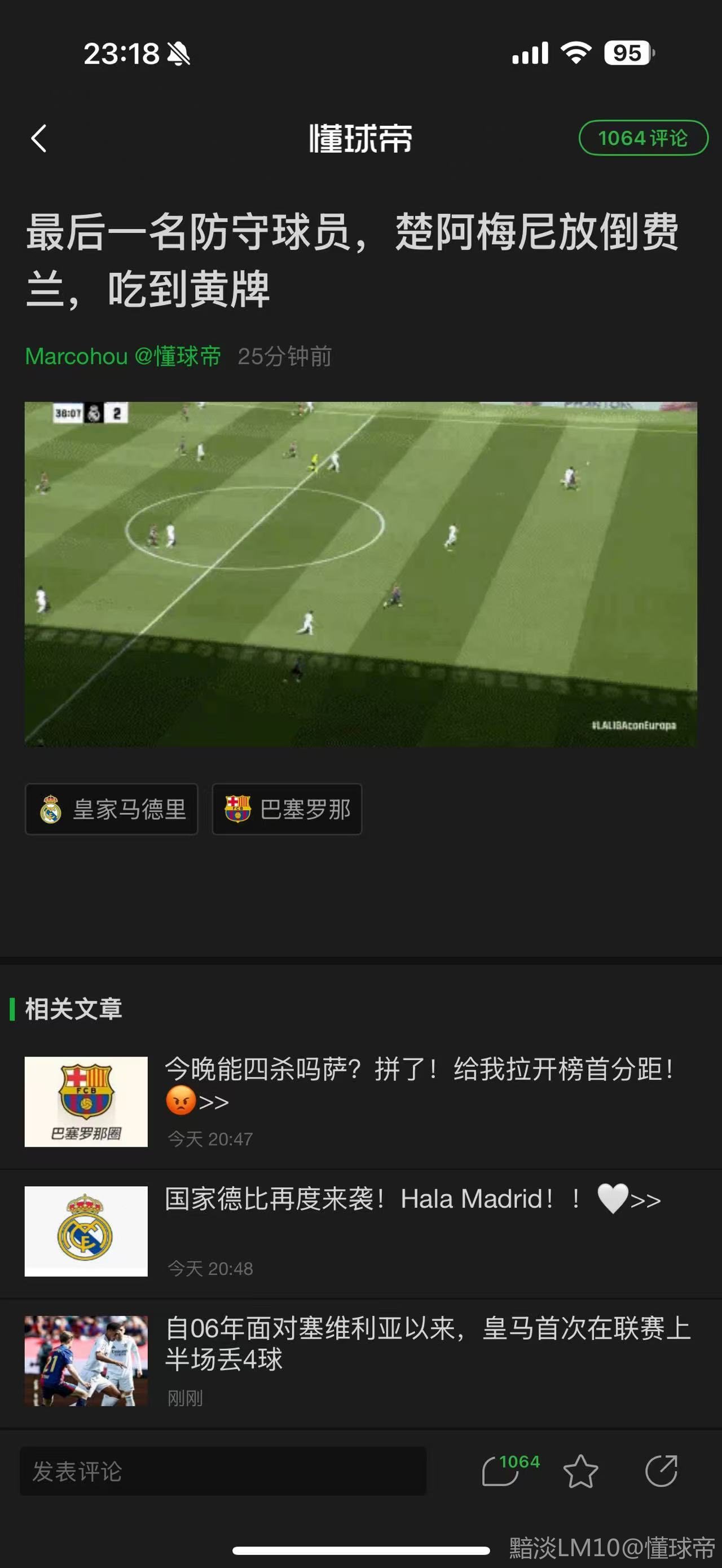Open author Marcohou @懂球帝 profile
The image size is (722, 1568).
[123, 357]
